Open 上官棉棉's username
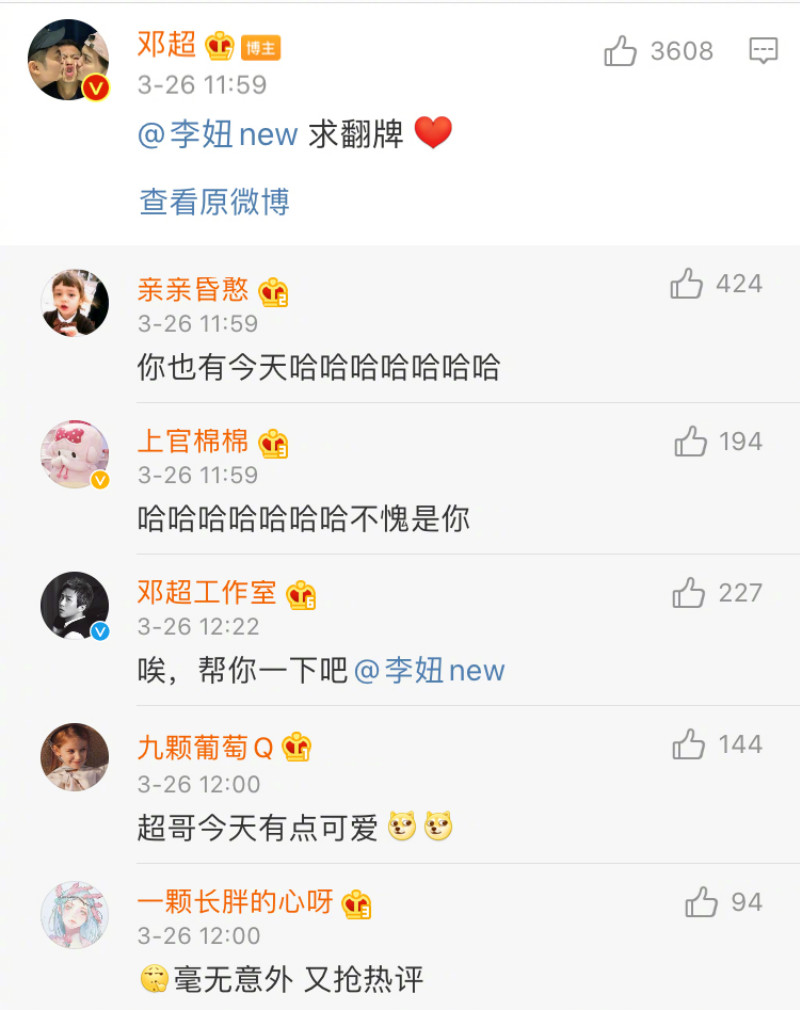 coord(193,441)
